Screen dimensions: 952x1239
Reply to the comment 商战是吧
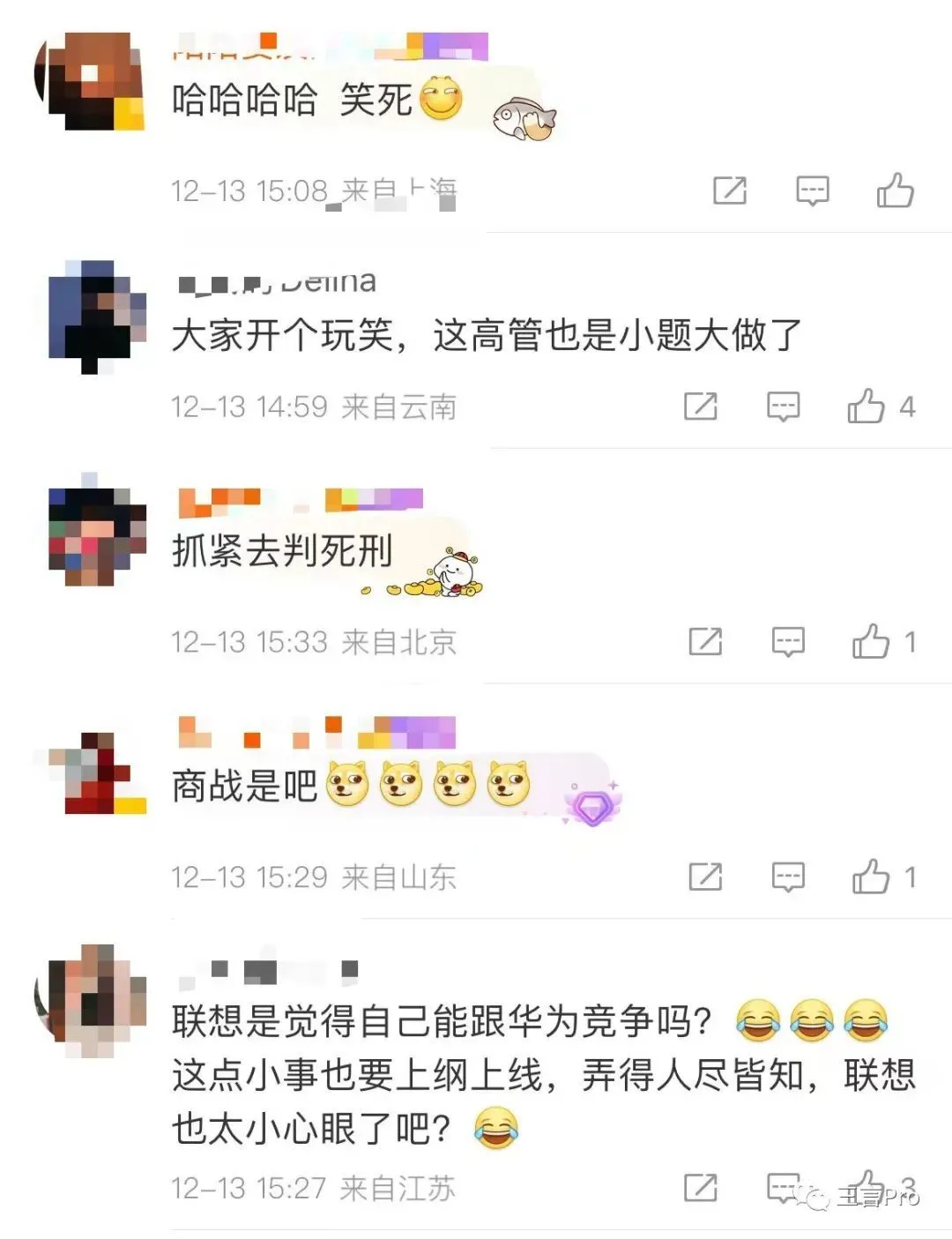pos(788,877)
